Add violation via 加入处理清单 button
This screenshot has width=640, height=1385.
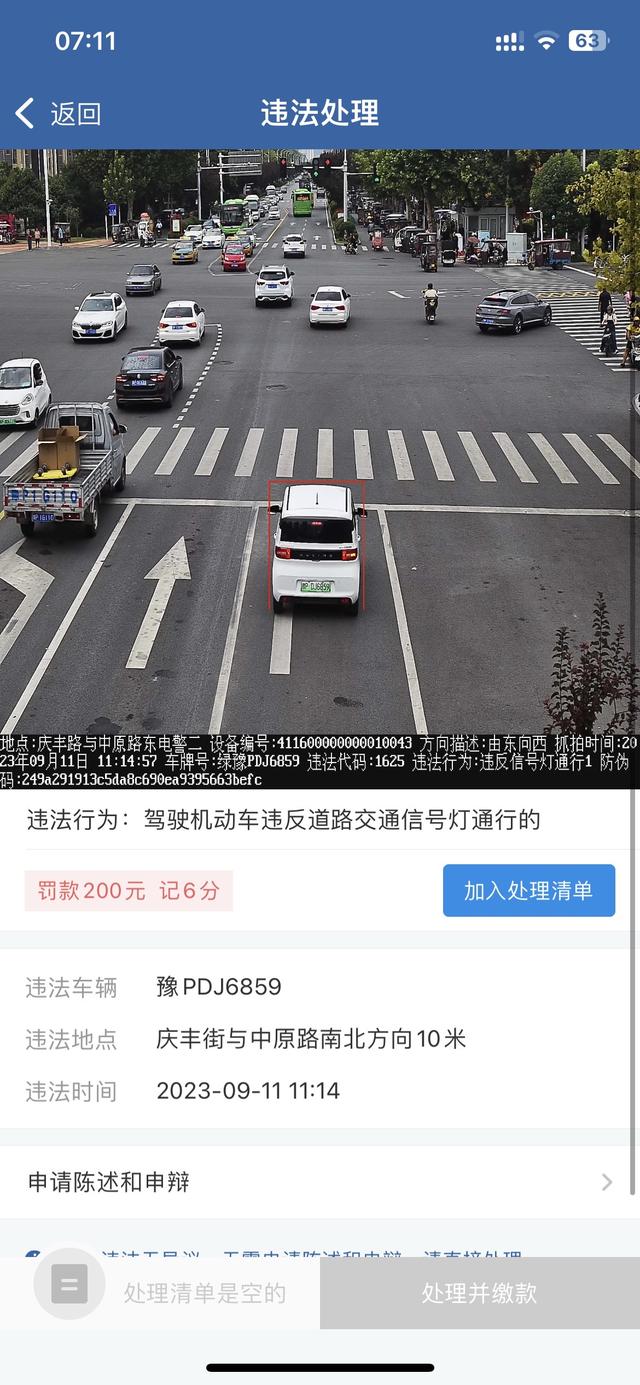click(x=528, y=891)
